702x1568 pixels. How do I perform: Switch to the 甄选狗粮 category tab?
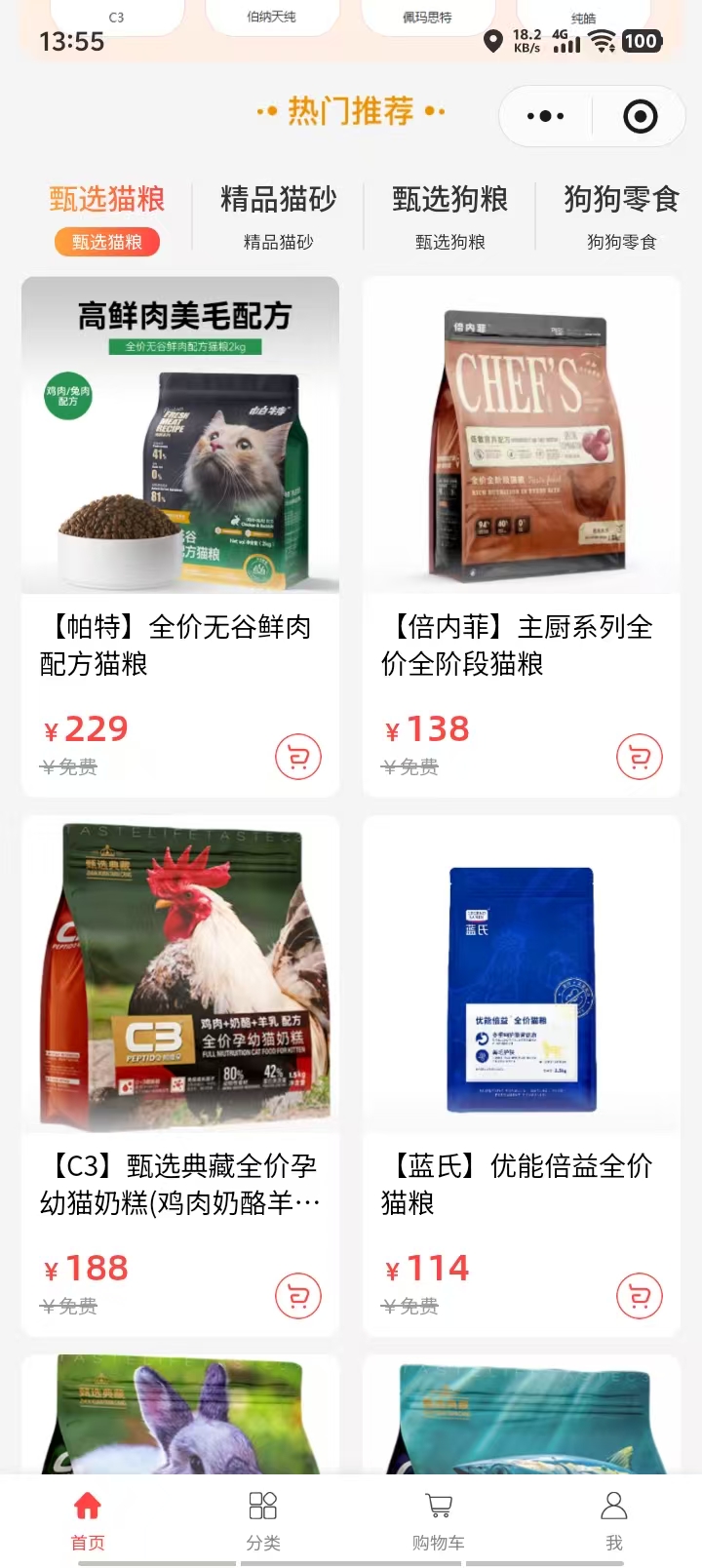pos(449,216)
